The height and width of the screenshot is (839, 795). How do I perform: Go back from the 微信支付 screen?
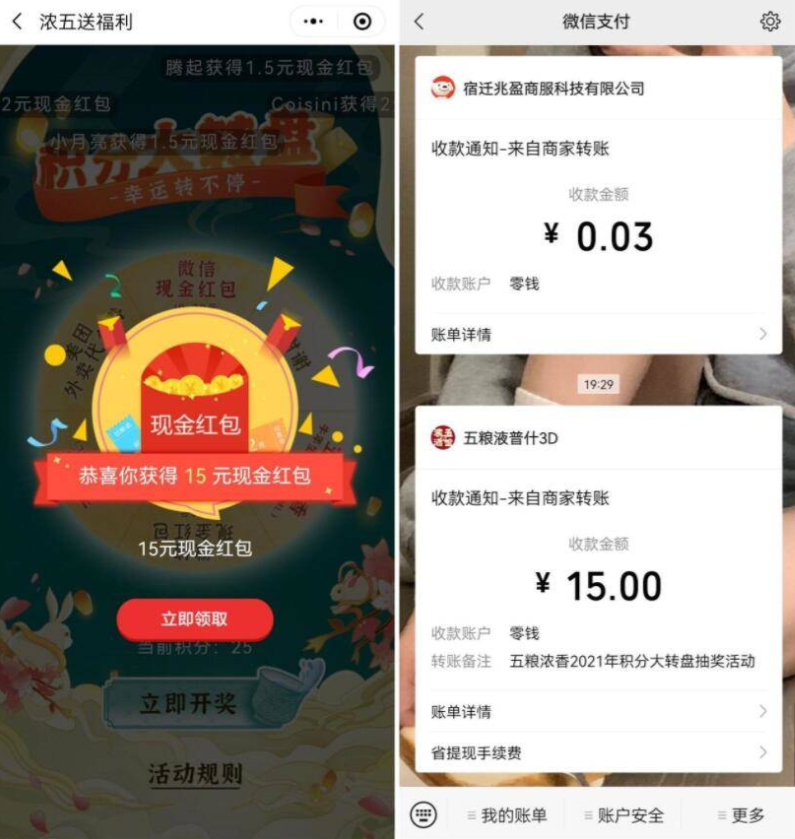point(418,21)
